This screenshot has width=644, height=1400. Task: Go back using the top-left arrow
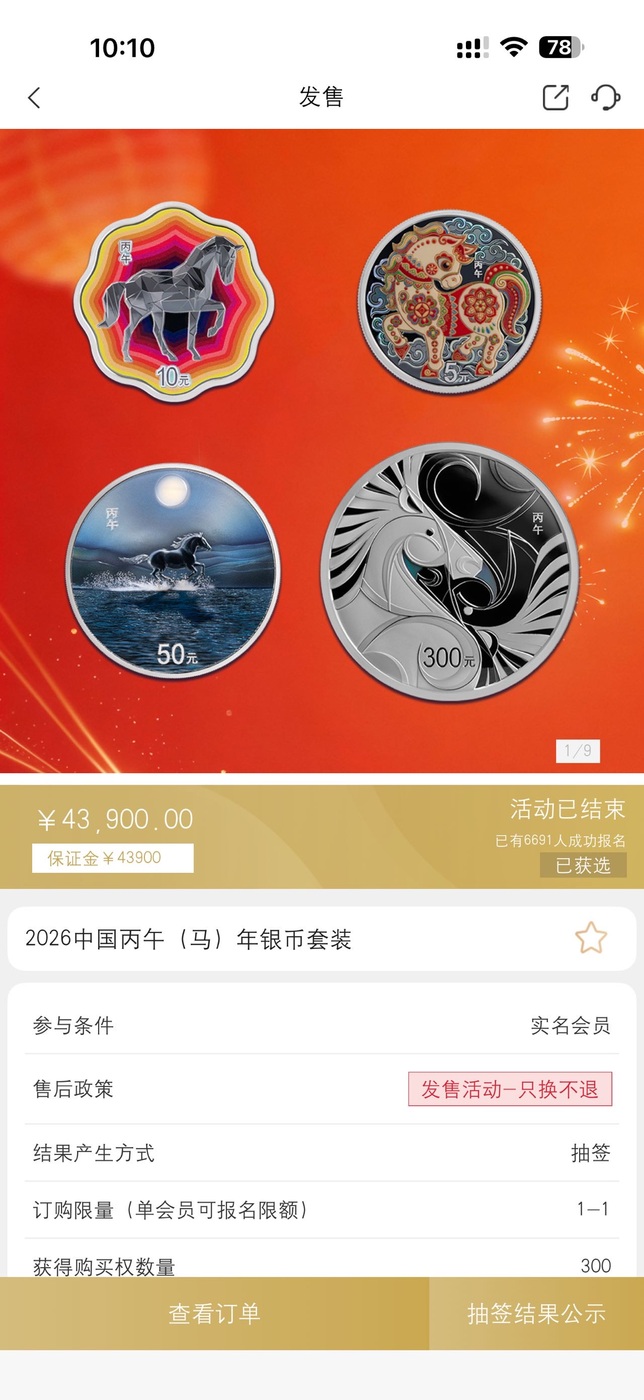35,97
